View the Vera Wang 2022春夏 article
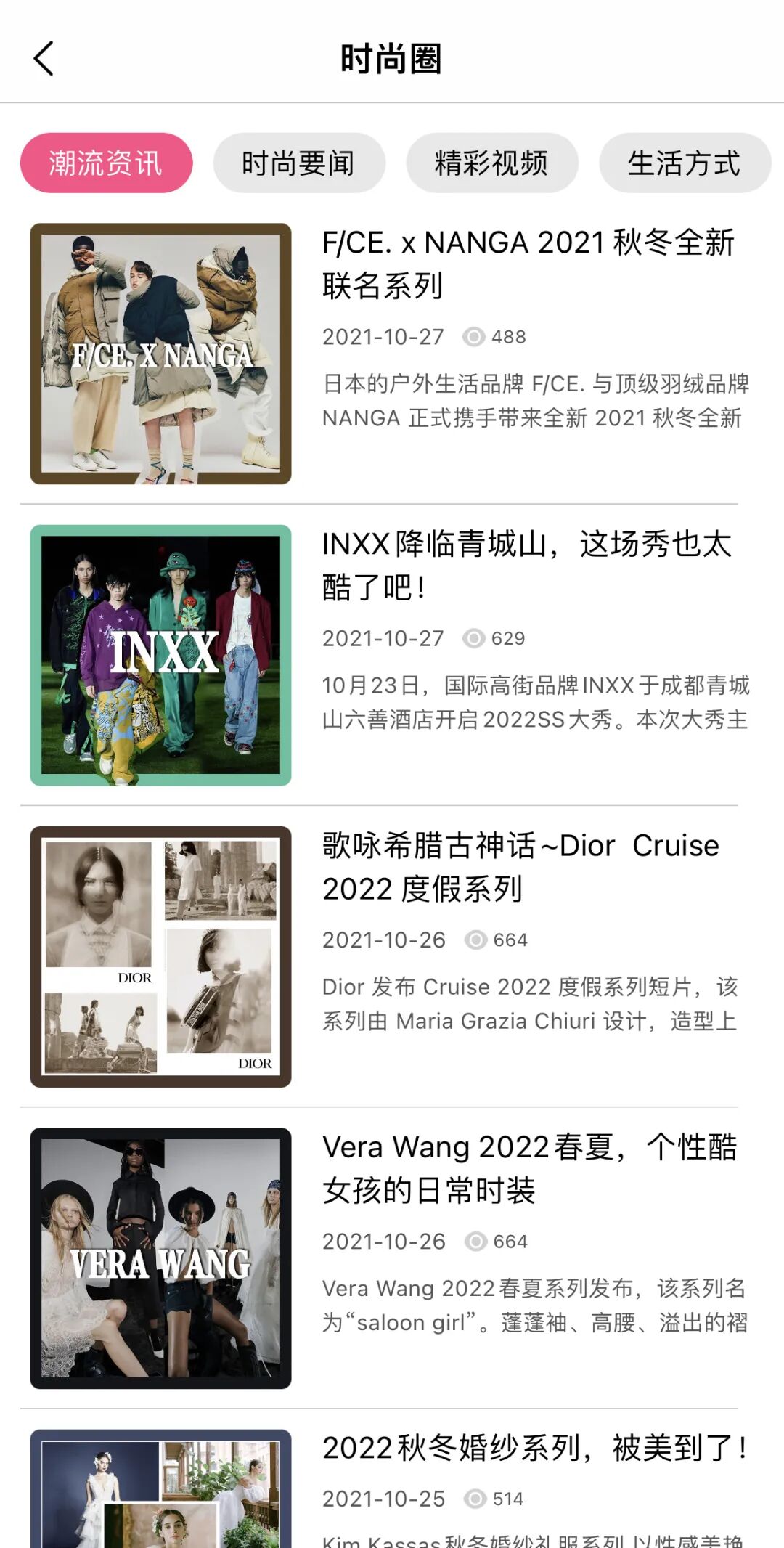 [x=529, y=1168]
